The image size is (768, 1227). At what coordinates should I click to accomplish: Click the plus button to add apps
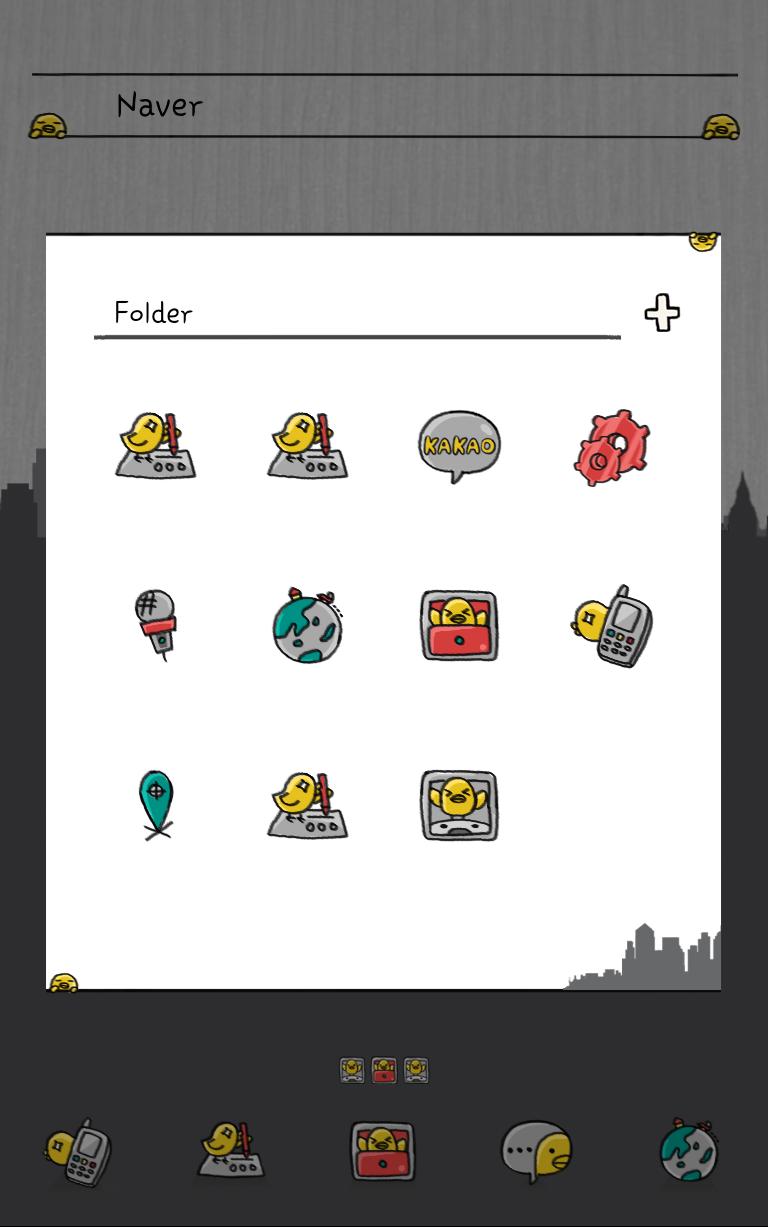click(x=662, y=313)
